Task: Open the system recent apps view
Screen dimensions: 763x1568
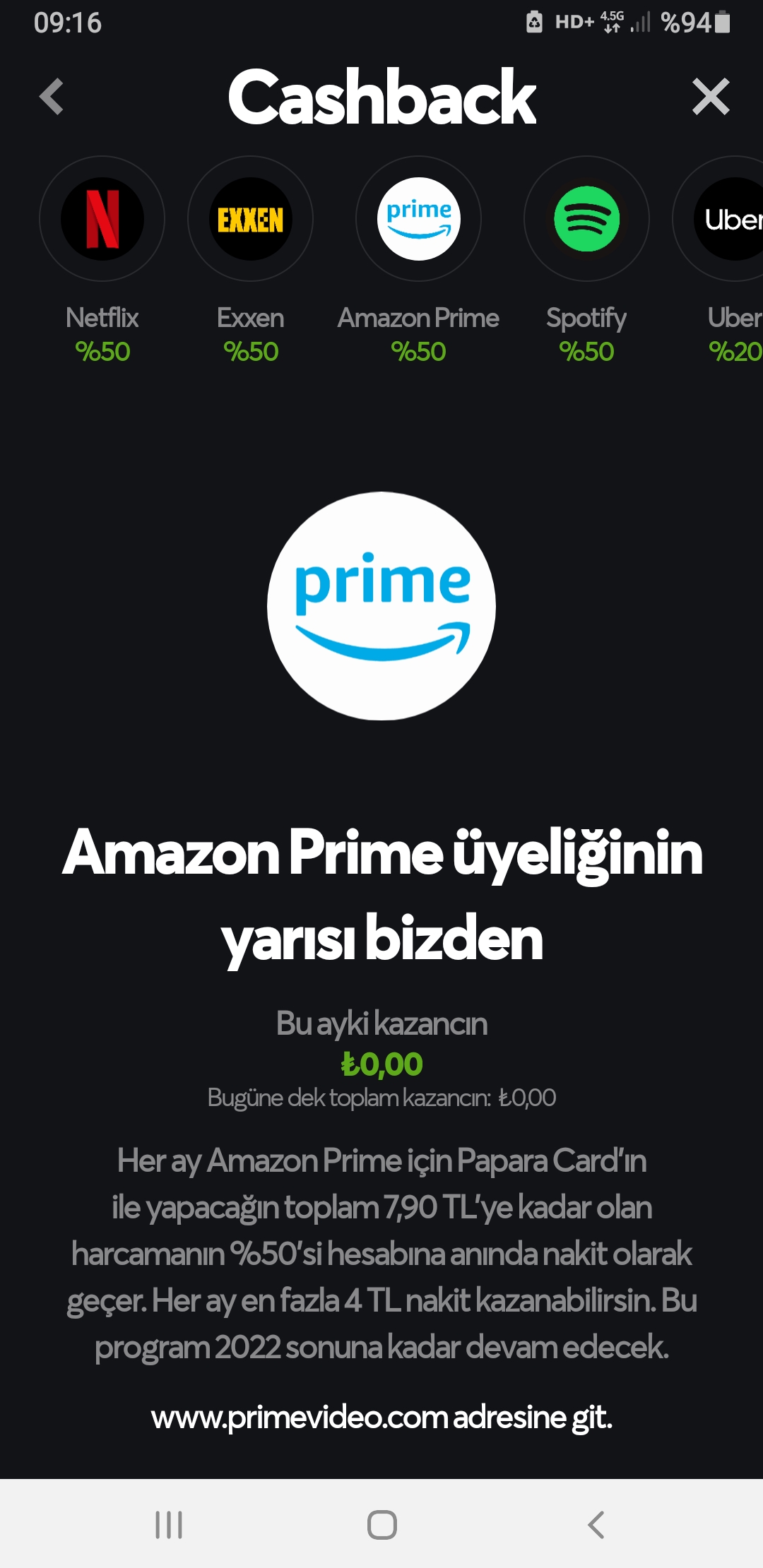Action: 169,1524
